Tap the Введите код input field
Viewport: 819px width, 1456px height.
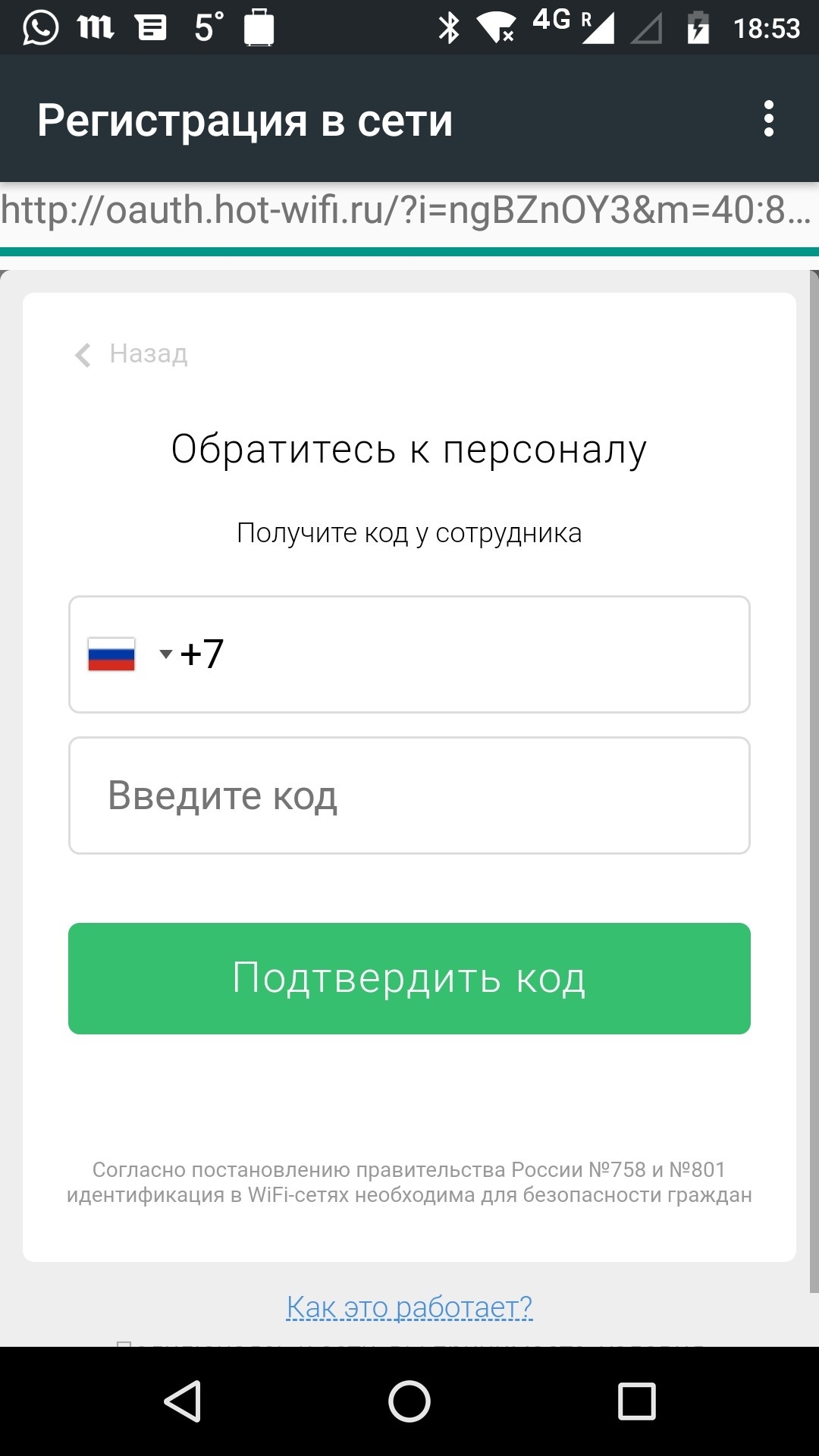[409, 795]
